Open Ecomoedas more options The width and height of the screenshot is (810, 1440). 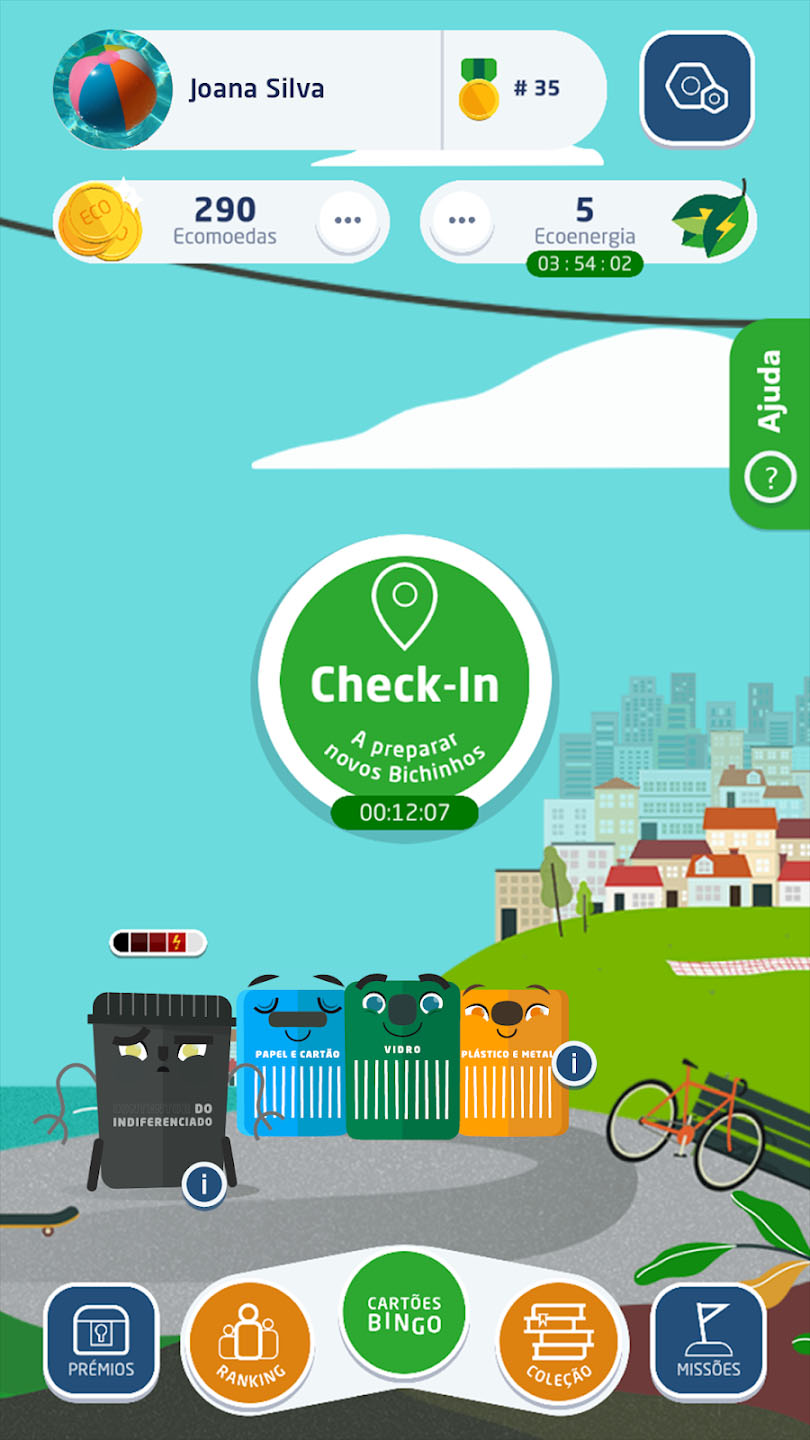pos(347,220)
